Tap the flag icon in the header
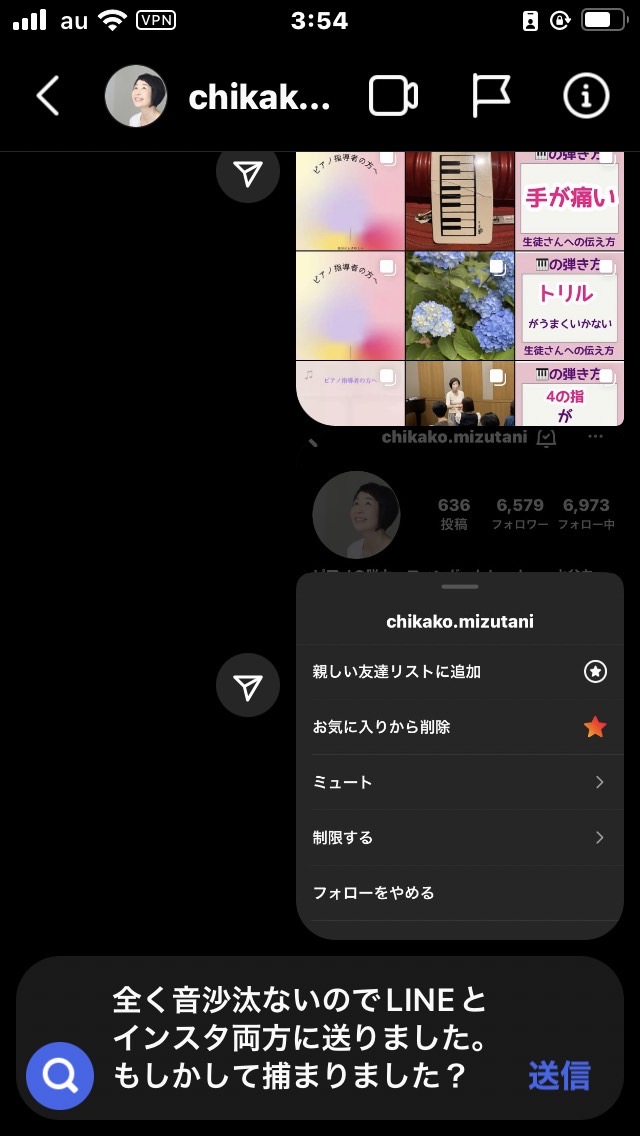Viewport: 640px width, 1136px height. point(491,96)
